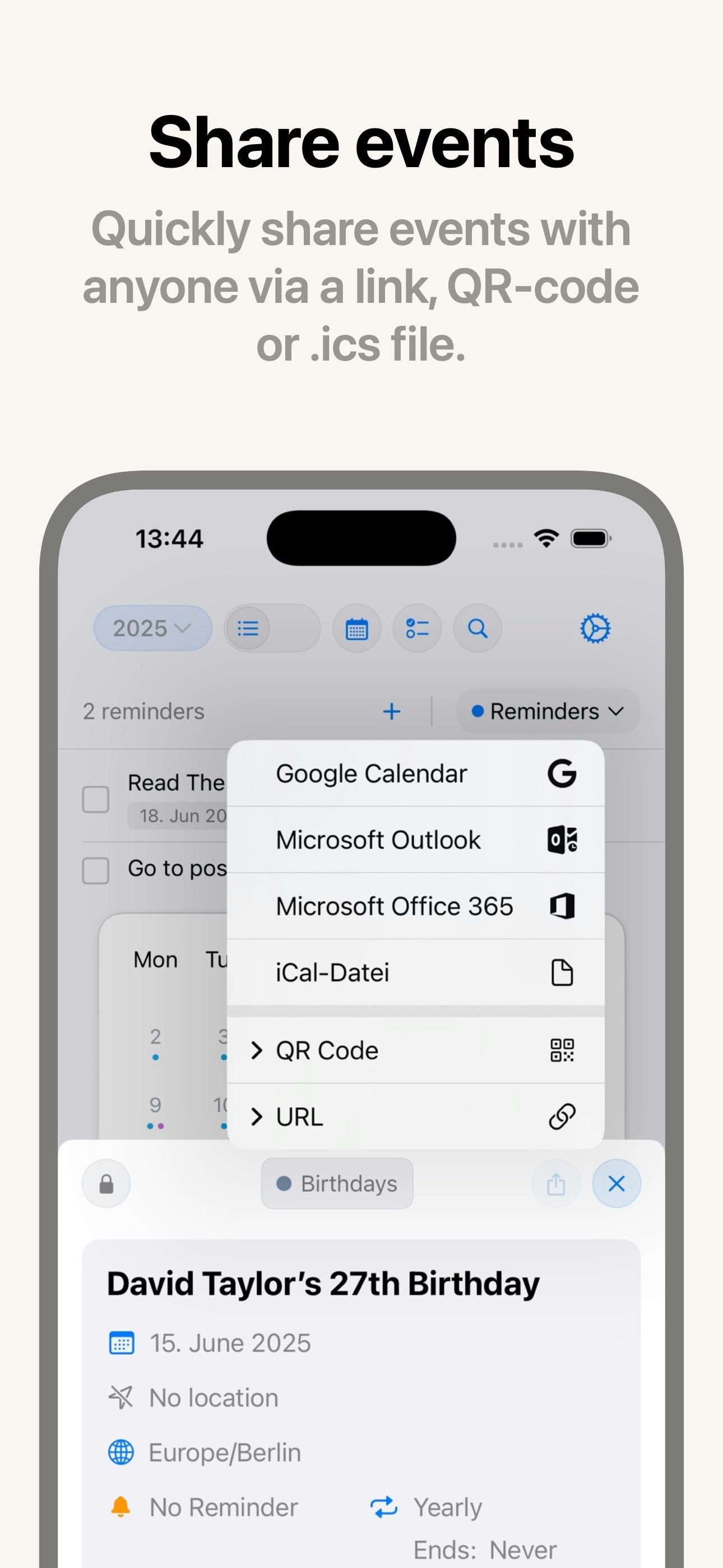723x1568 pixels.
Task: Tap the share icon on the Birthdays bar
Action: point(555,1183)
